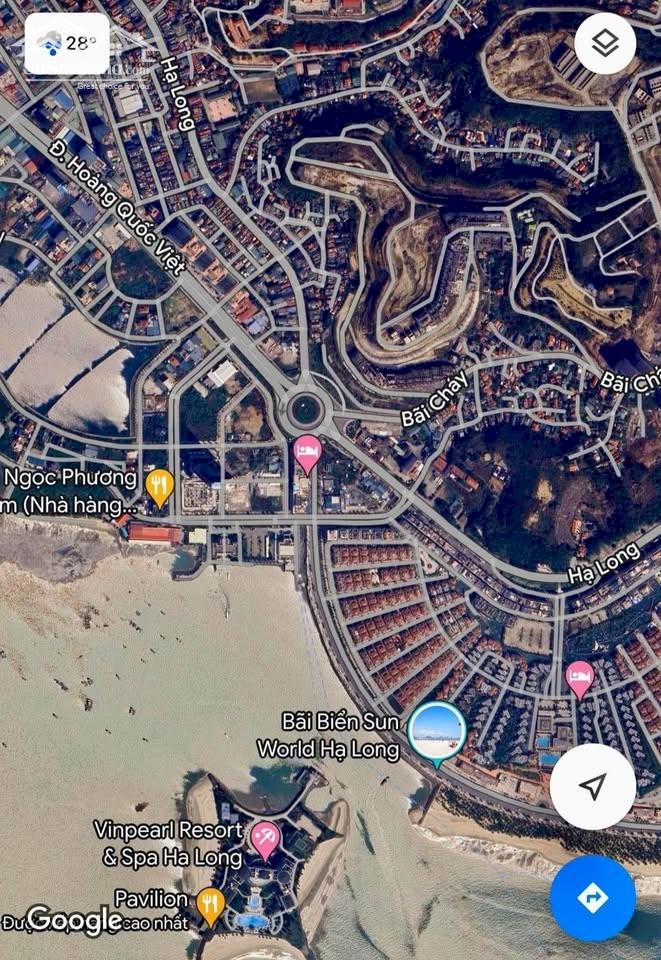Open the 28° weather widget
The width and height of the screenshot is (661, 960).
tap(66, 43)
